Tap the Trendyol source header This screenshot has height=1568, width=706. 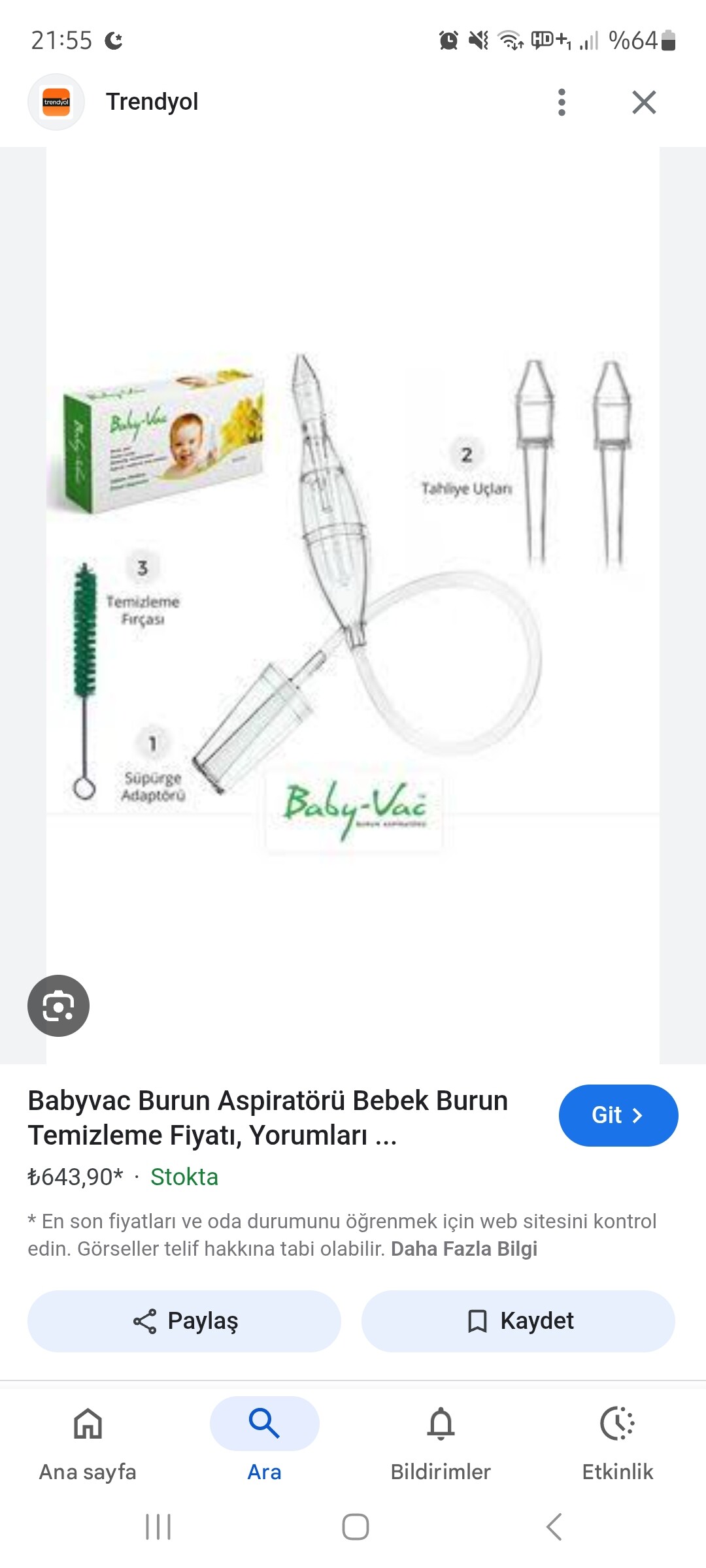pyautogui.click(x=152, y=102)
